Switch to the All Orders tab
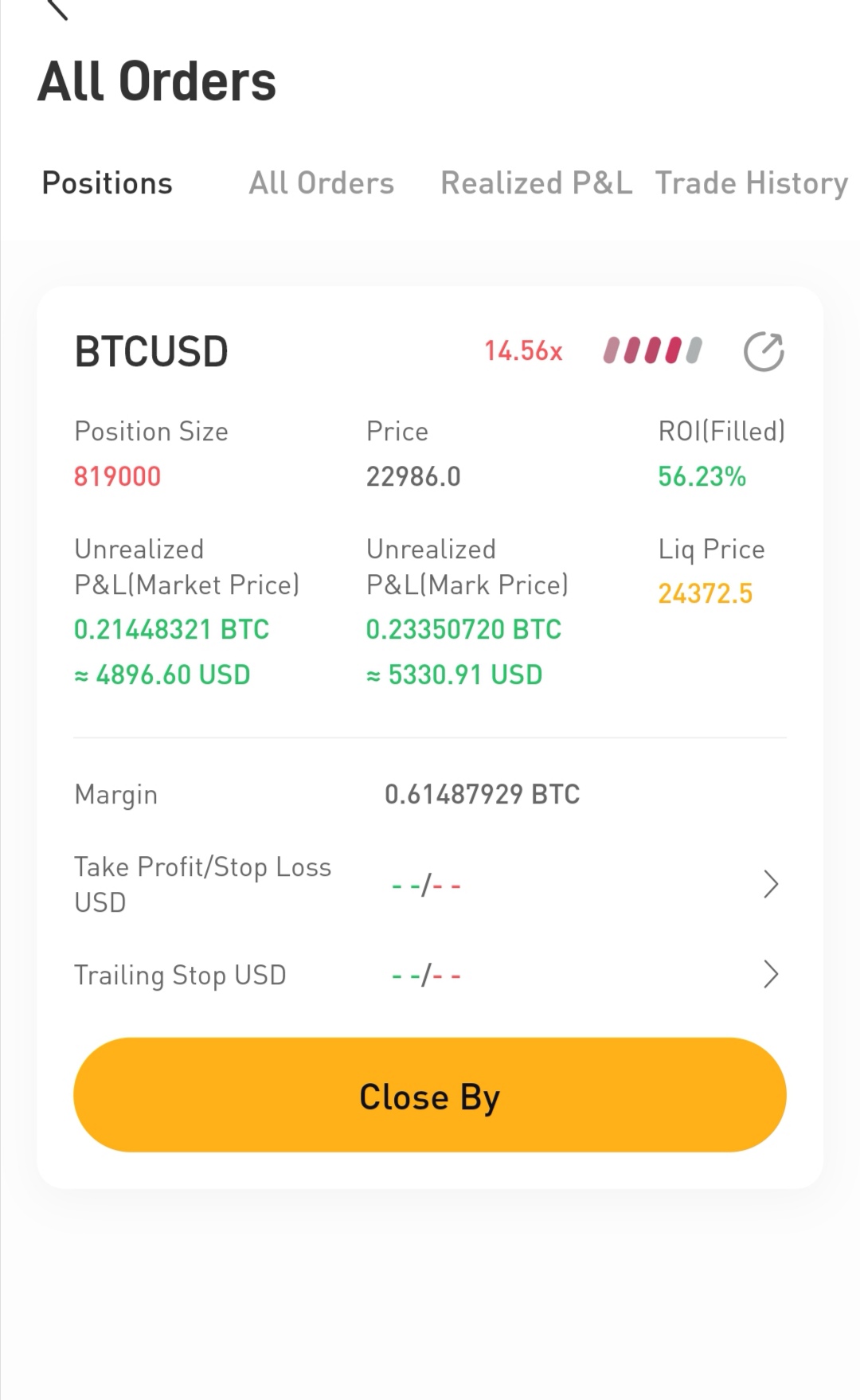 (322, 183)
